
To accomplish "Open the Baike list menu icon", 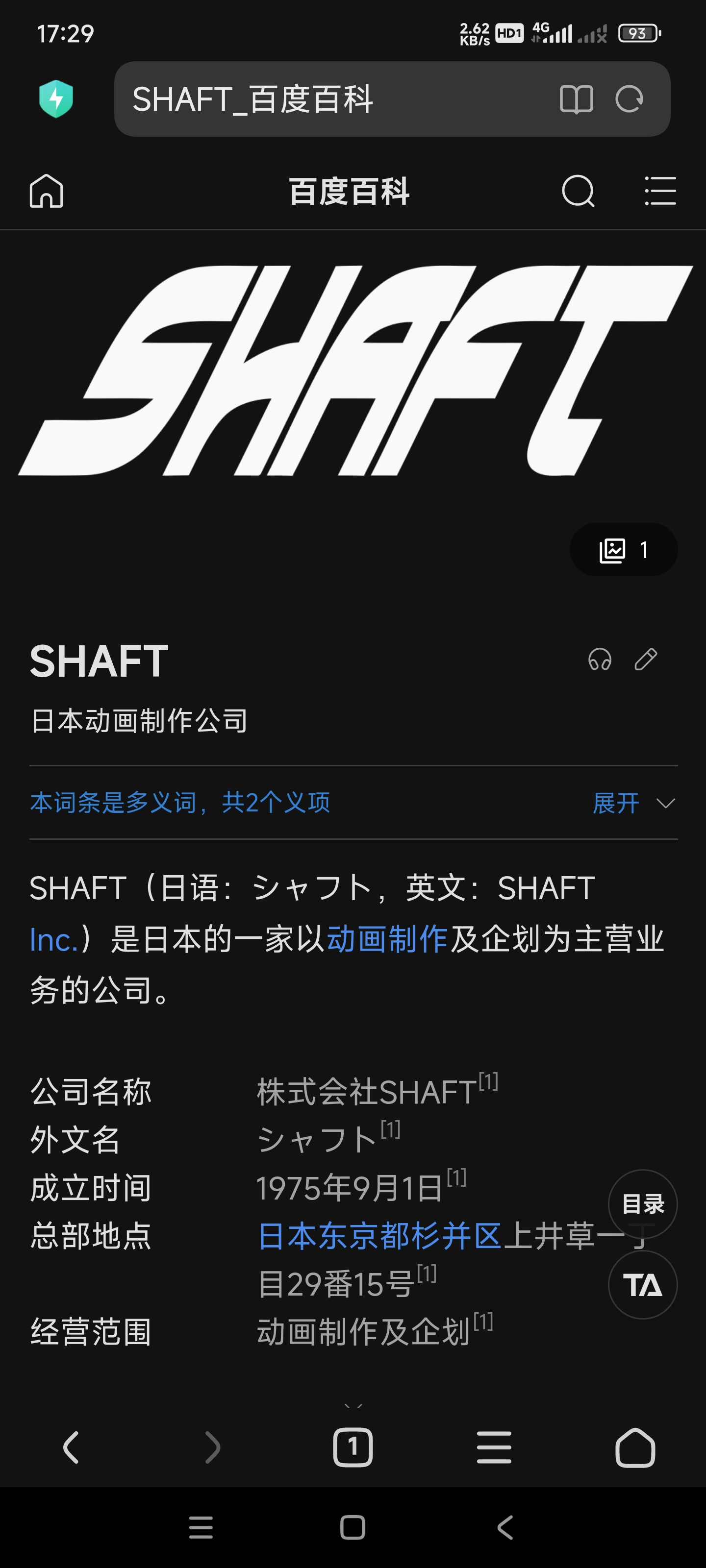I will click(660, 191).
